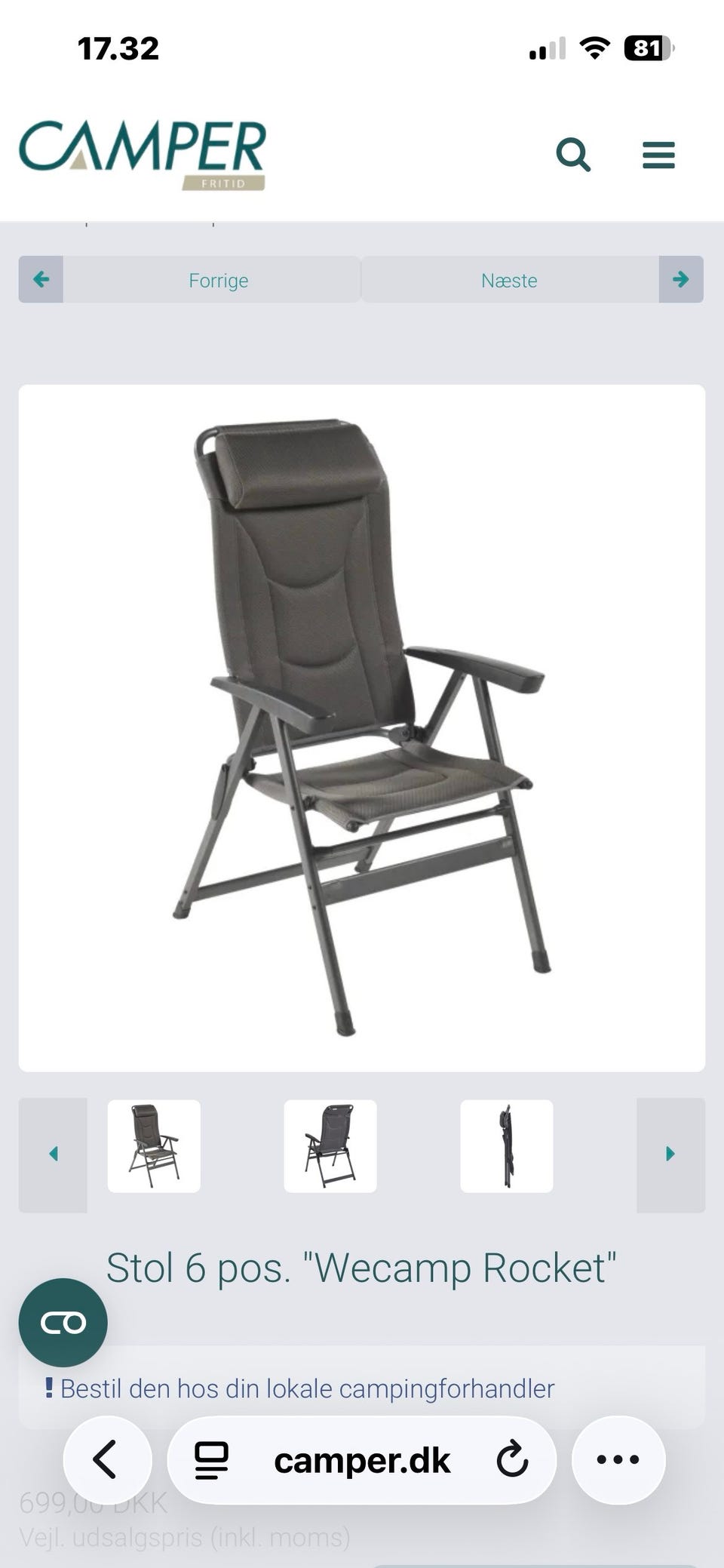The height and width of the screenshot is (1568, 724).
Task: Select the rear-view chair thumbnail
Action: click(x=330, y=1145)
